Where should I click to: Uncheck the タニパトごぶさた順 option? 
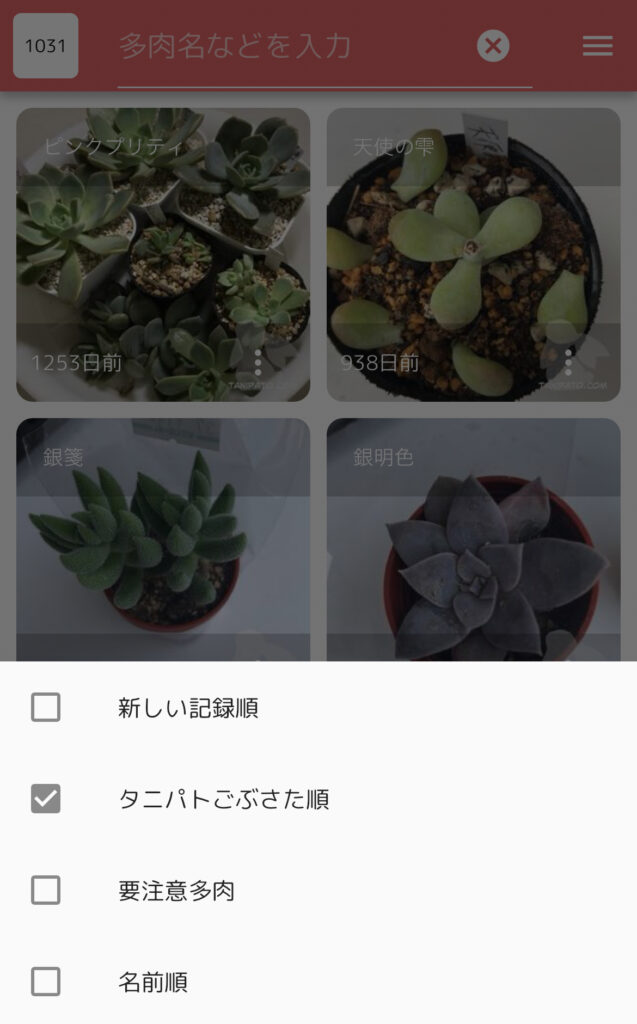46,799
